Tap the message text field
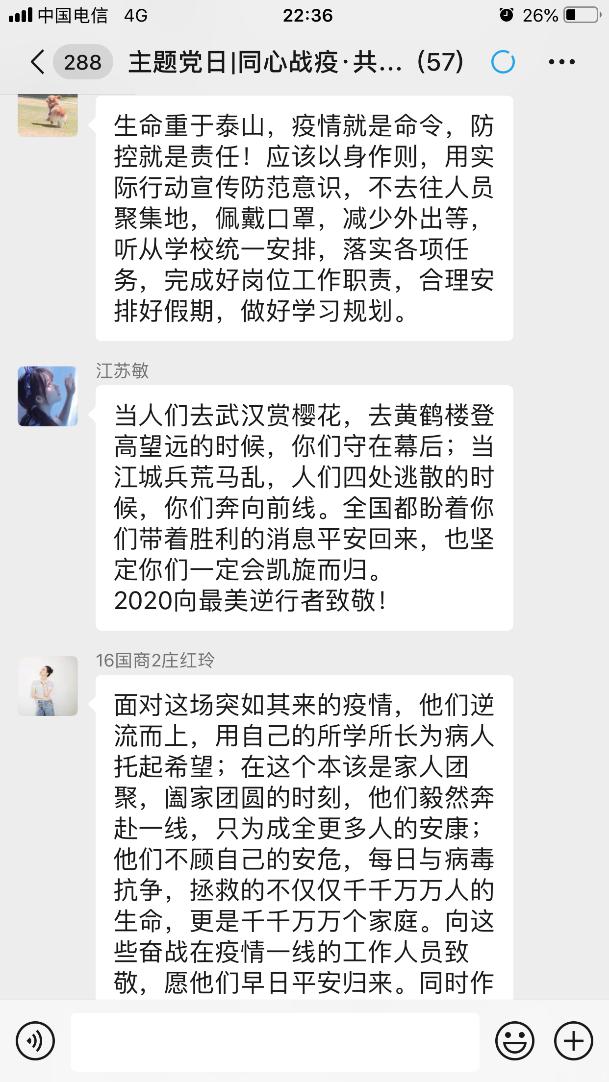 pyautogui.click(x=274, y=1041)
